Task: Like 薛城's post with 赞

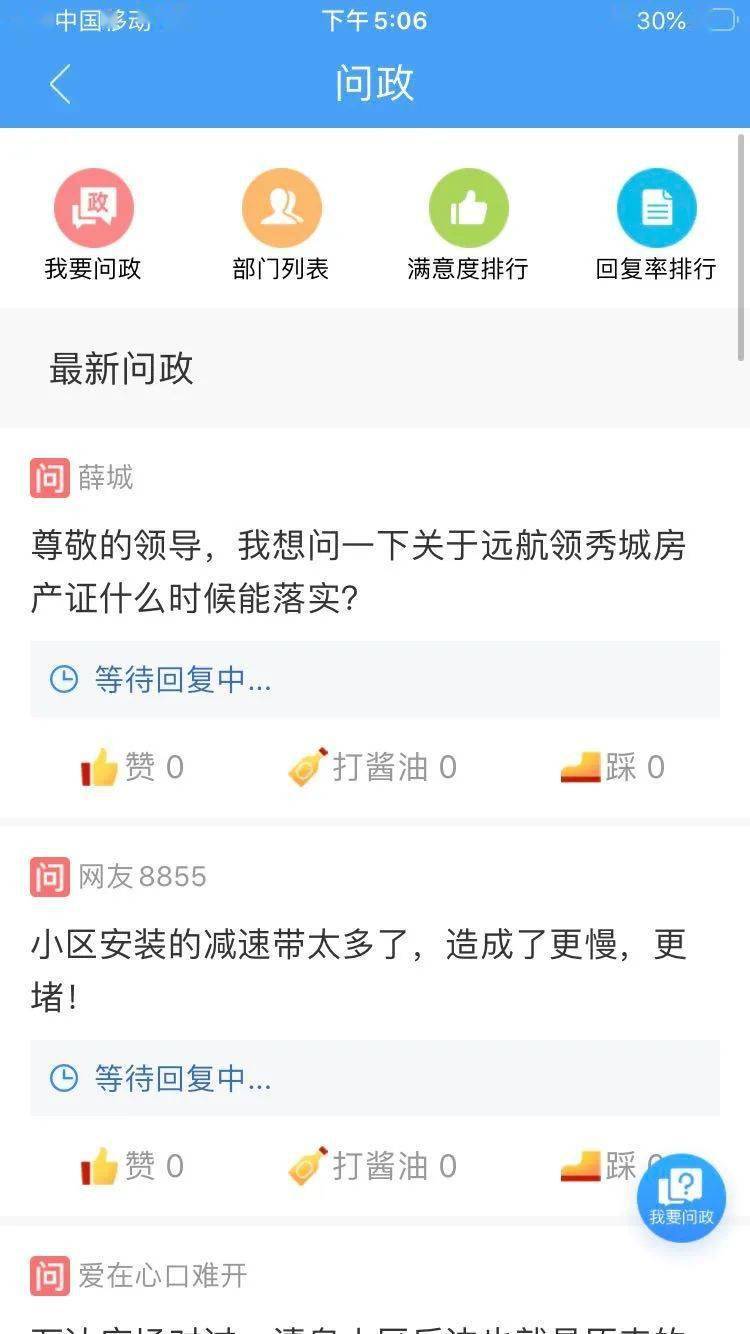Action: (x=132, y=768)
